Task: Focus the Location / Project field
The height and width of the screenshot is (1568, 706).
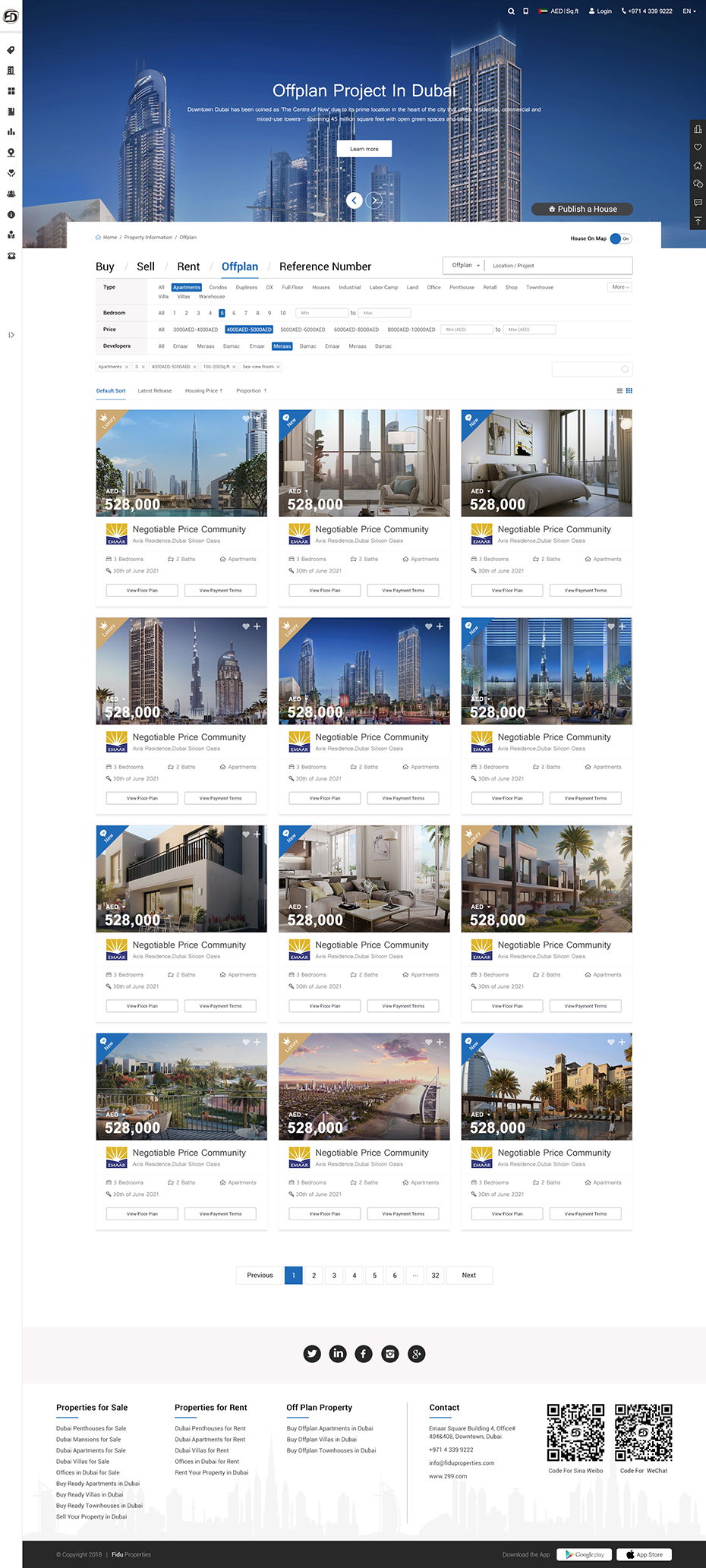Action: pos(558,266)
